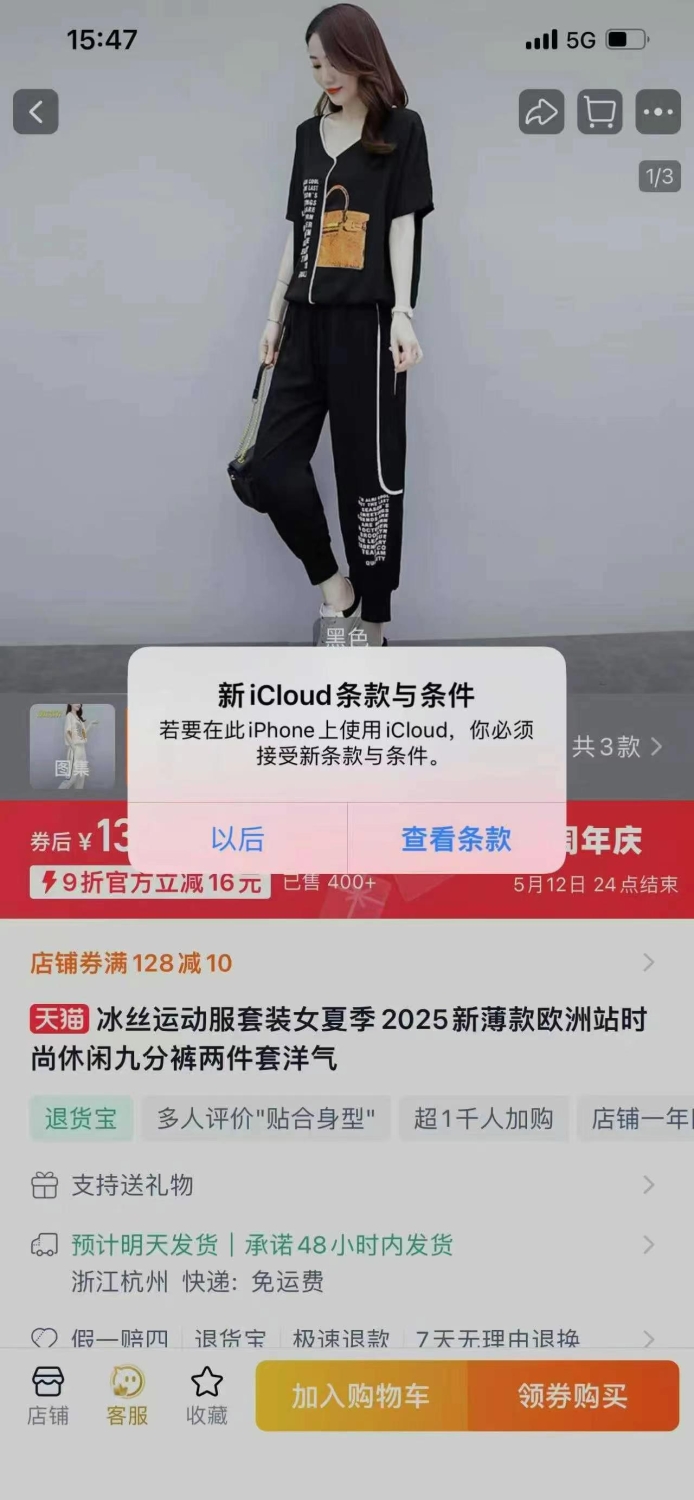Tap the 多人评价"贴合身型" chip
694x1500 pixels.
point(266,1118)
